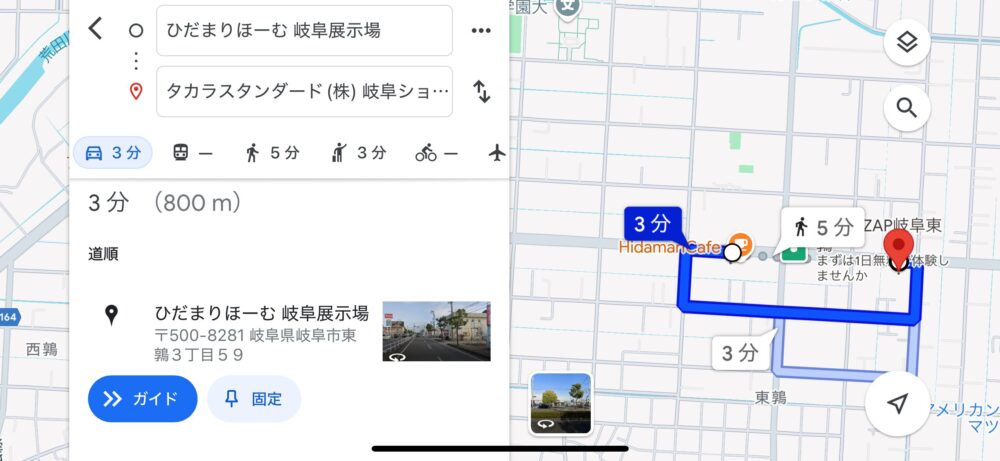Edit starting point ひだまりほーむ 岐阜展示場
Screen dimensions: 1000x461
(x=303, y=30)
